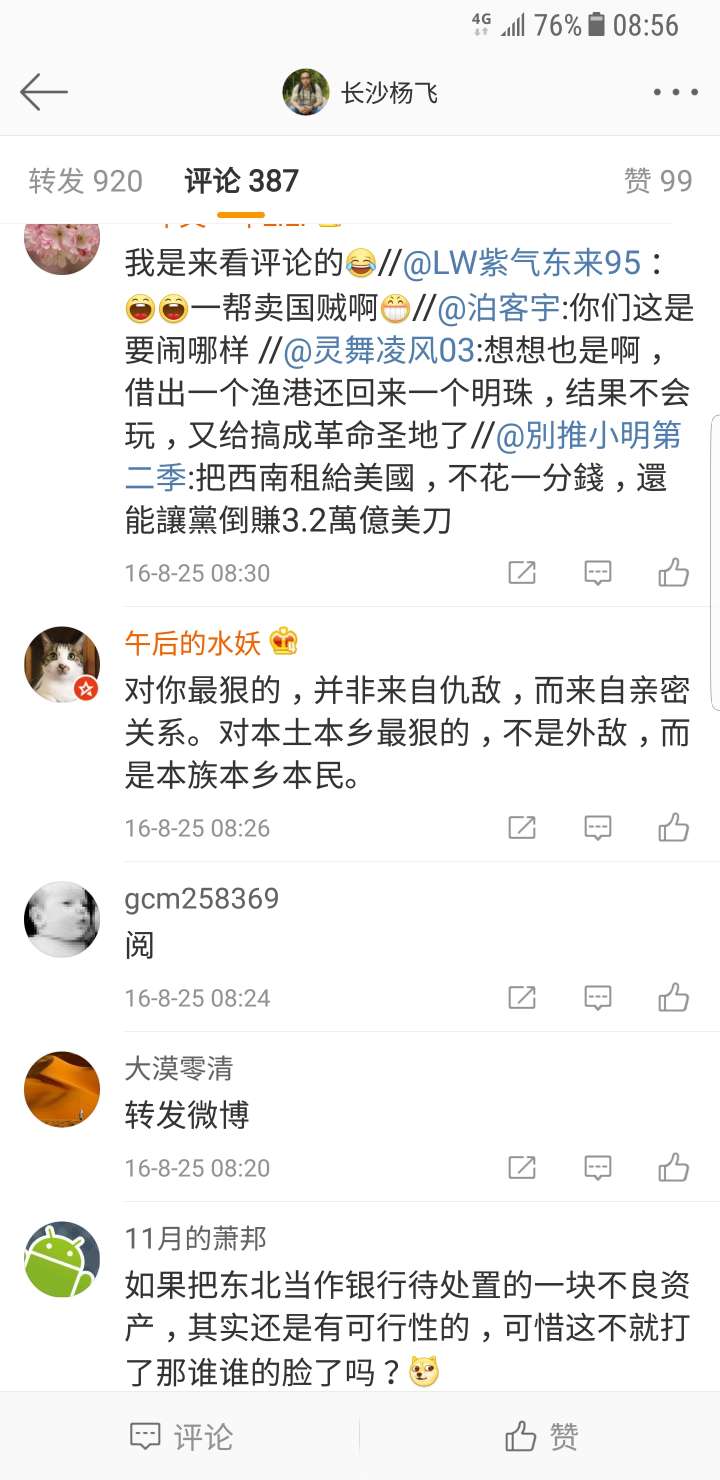Image resolution: width=720 pixels, height=1480 pixels.
Task: Open 午后的水妖's profile from the username
Action: coord(193,643)
